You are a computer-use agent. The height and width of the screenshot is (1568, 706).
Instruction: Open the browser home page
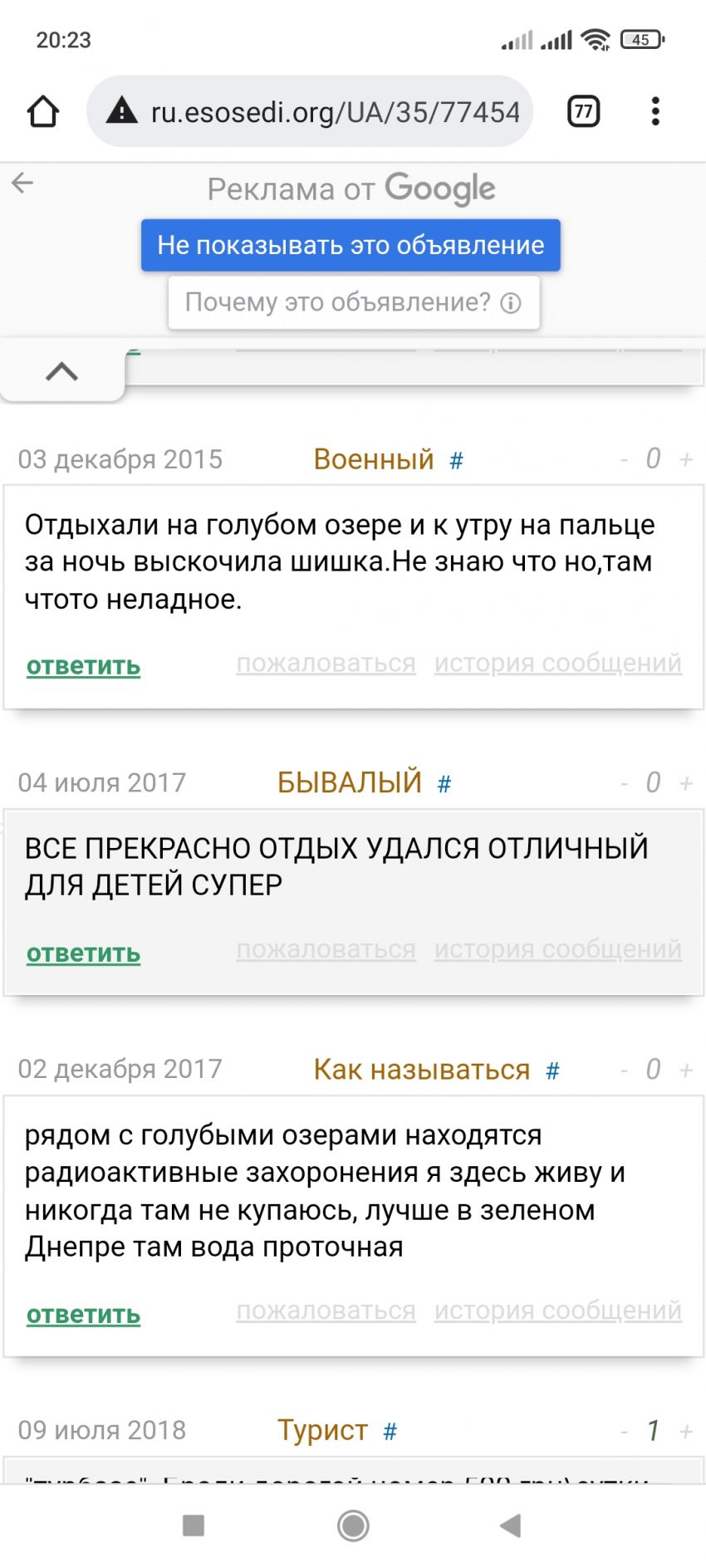(x=43, y=111)
